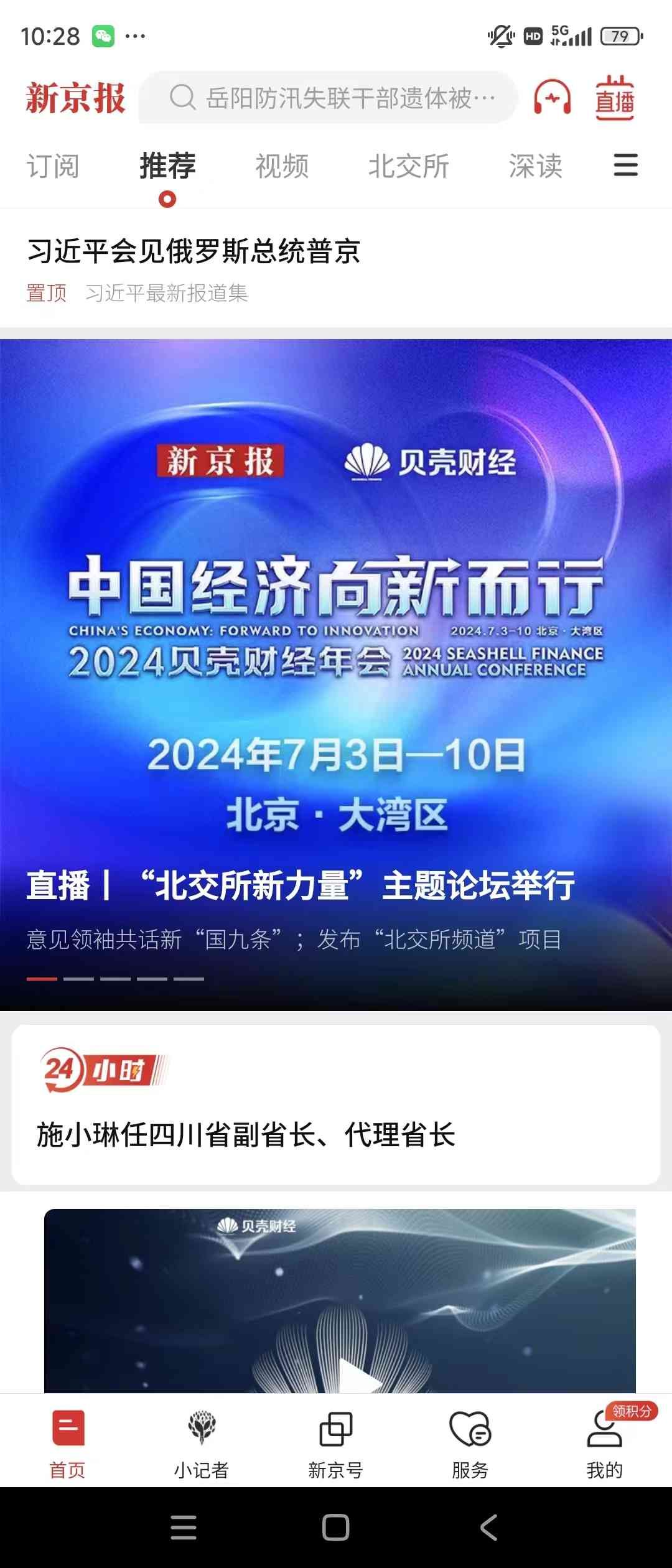This screenshot has width=672, height=1568.
Task: Switch to the 北交所 tab
Action: (x=408, y=166)
